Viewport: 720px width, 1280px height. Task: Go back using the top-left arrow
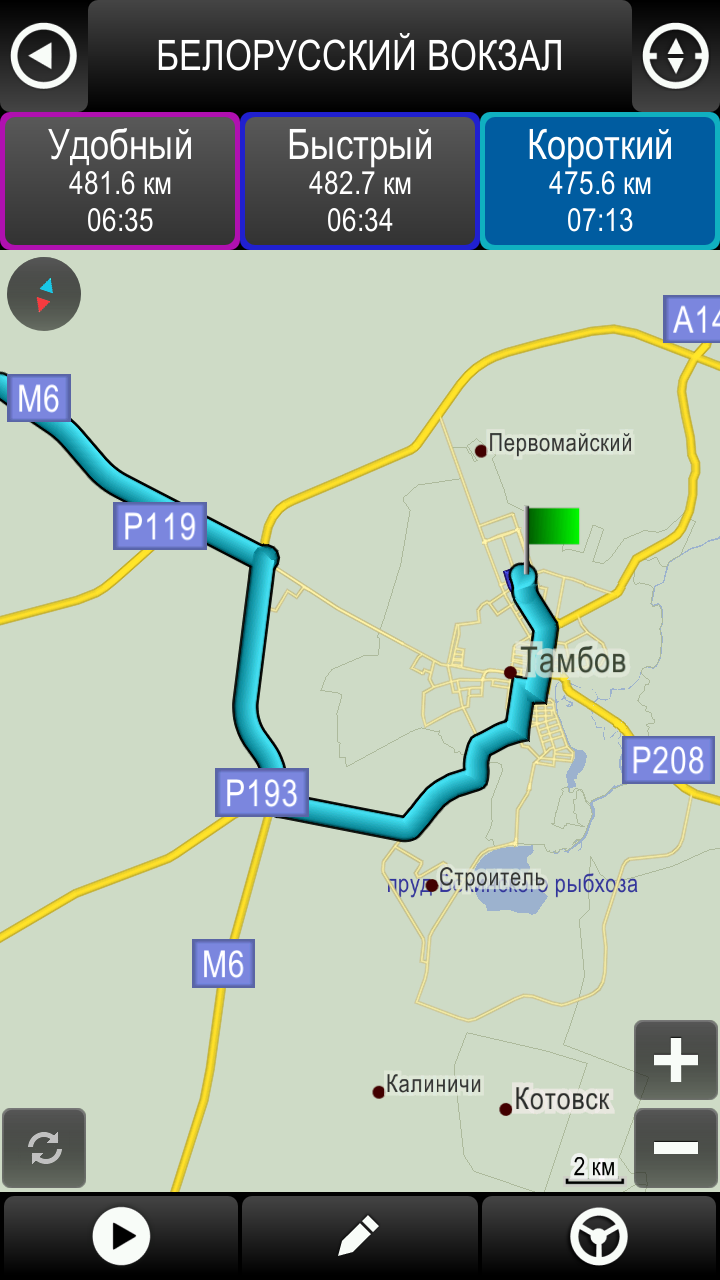click(x=43, y=56)
